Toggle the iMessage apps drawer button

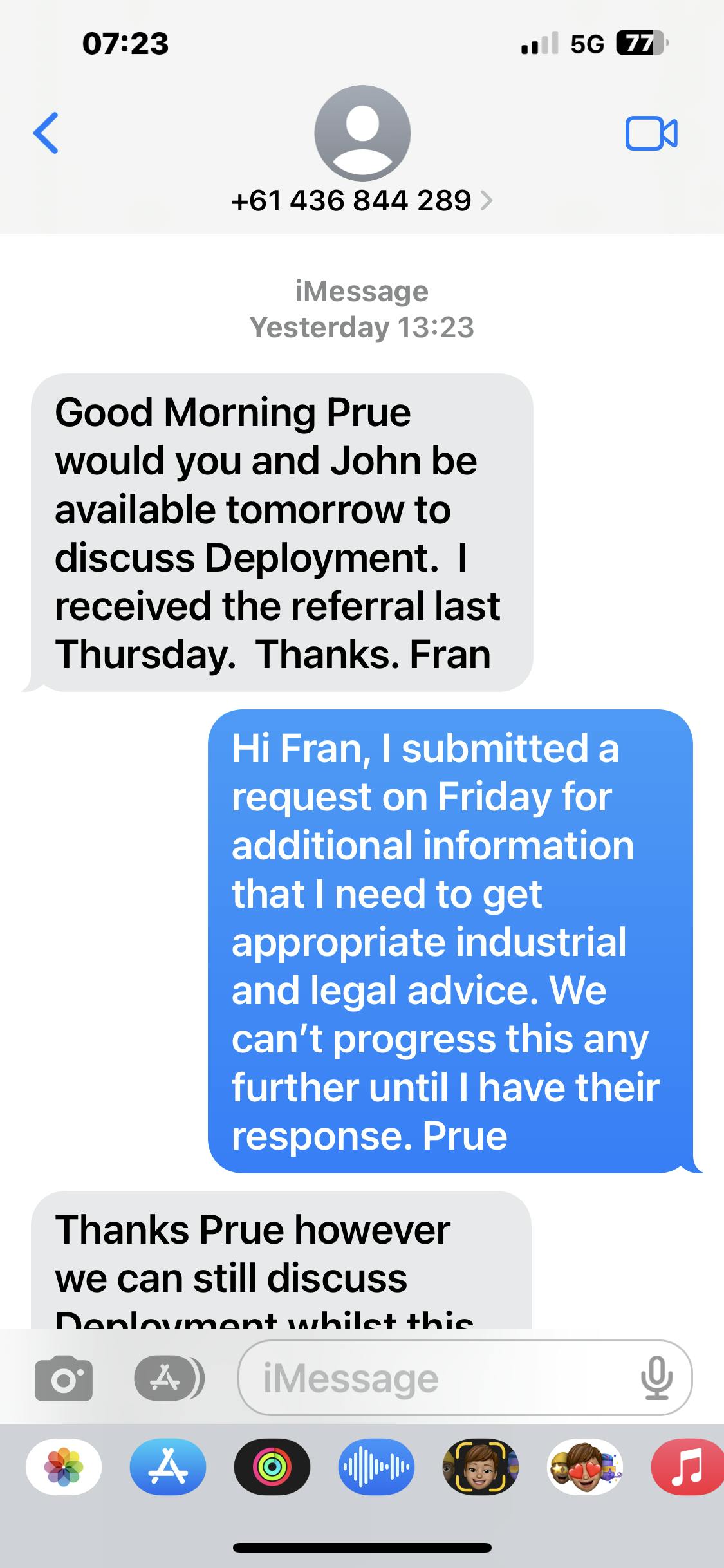[x=169, y=1378]
